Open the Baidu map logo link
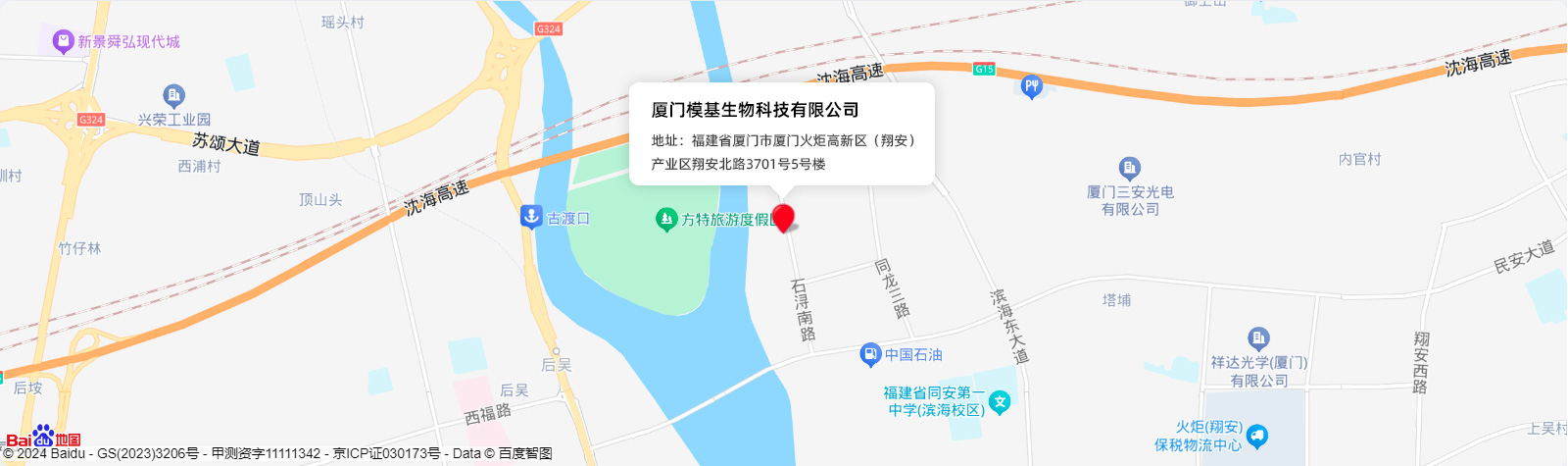The image size is (1568, 466). click(43, 437)
